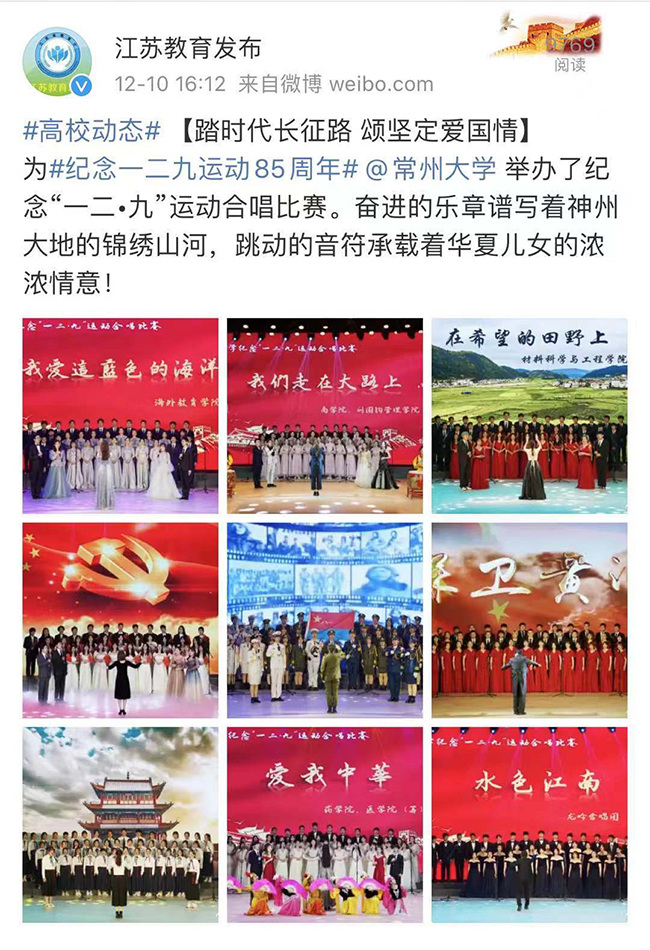View the 我爱这蓝色的海洋 chorus photo
Viewport: 650px width, 950px height.
pyautogui.click(x=120, y=416)
